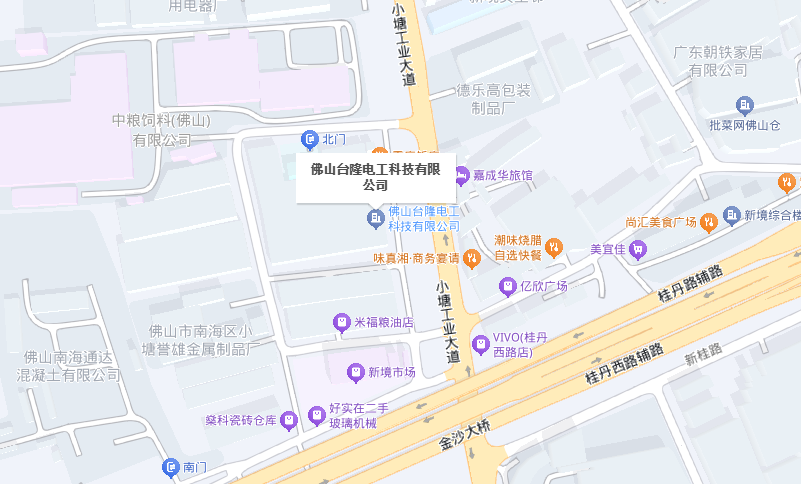This screenshot has height=484, width=801.
Task: Select the 佛山台隆电工科技有限公司 building marker
Action: [x=376, y=218]
